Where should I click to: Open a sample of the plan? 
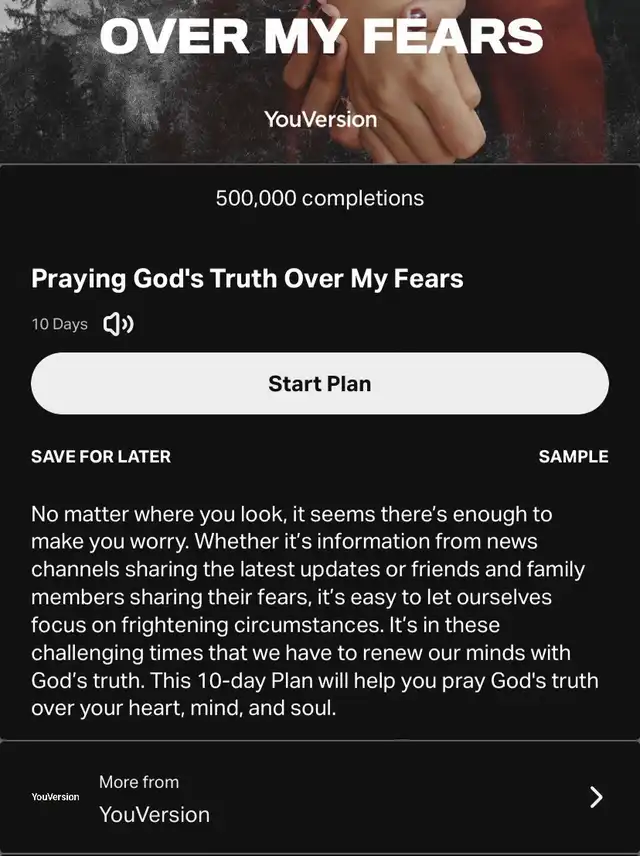tap(573, 456)
